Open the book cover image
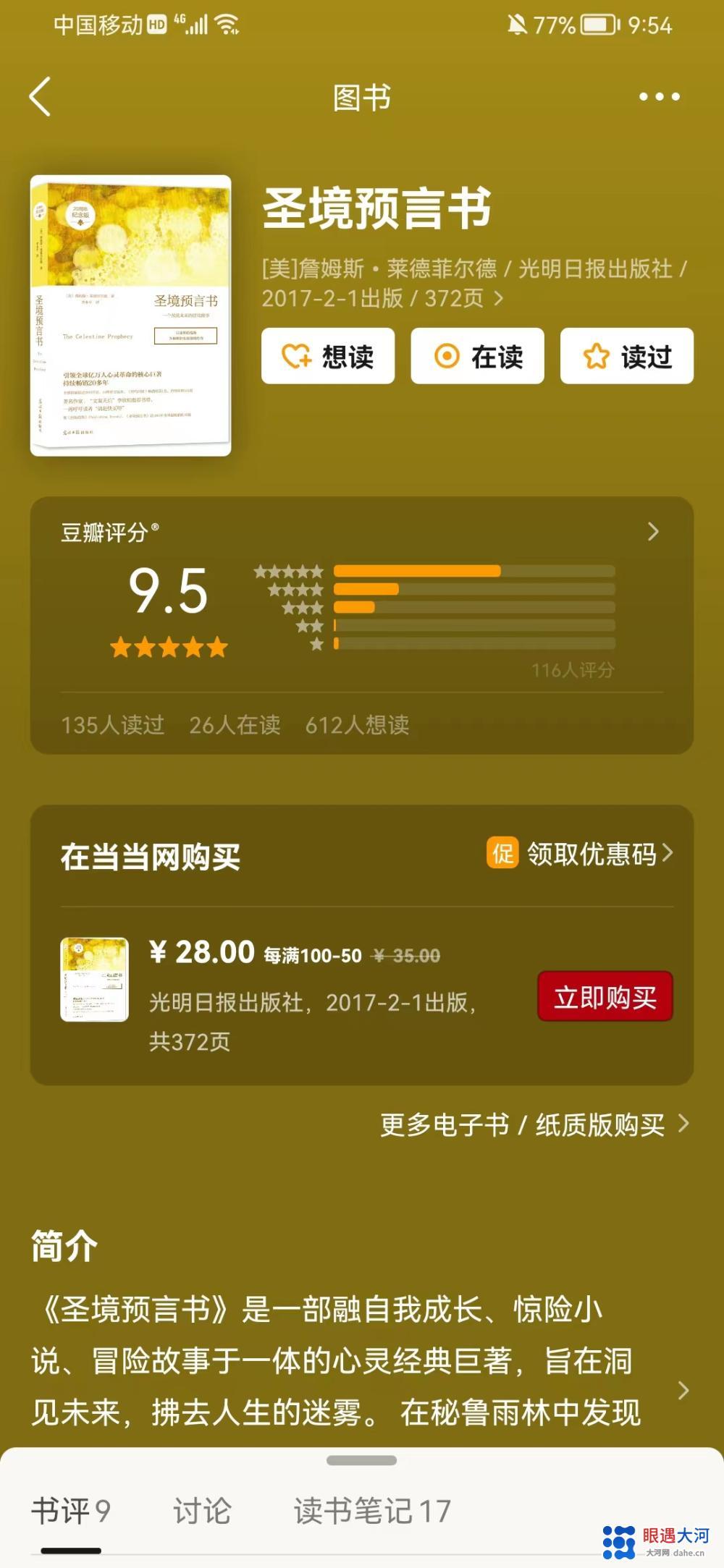724x1568 pixels. tap(130, 315)
